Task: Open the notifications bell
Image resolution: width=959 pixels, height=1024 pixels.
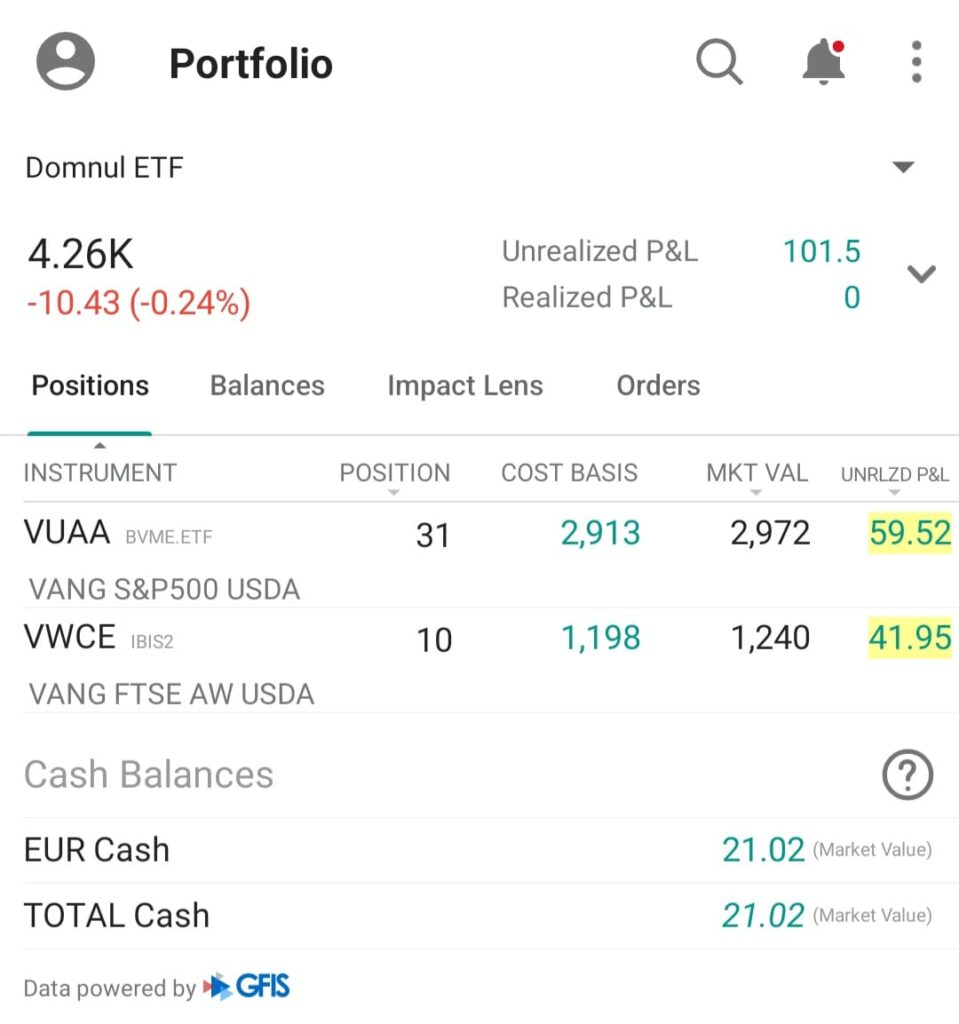Action: [824, 63]
